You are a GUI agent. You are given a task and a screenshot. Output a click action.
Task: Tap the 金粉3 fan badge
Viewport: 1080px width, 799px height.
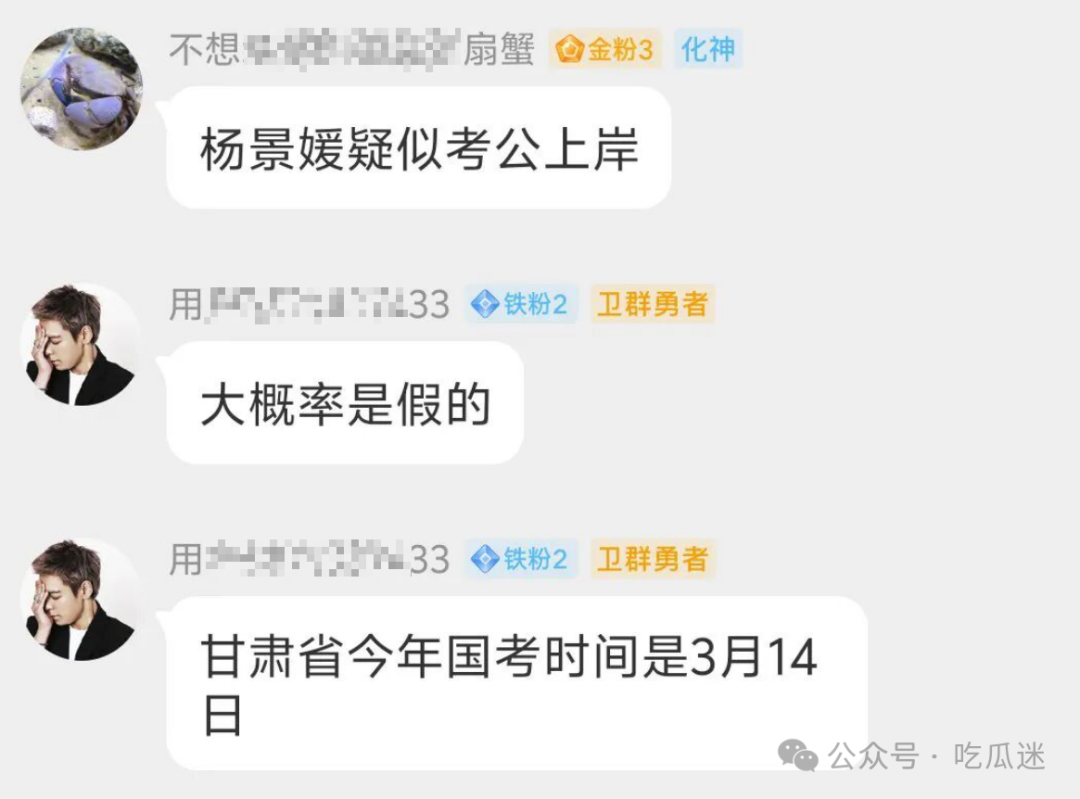coord(606,49)
